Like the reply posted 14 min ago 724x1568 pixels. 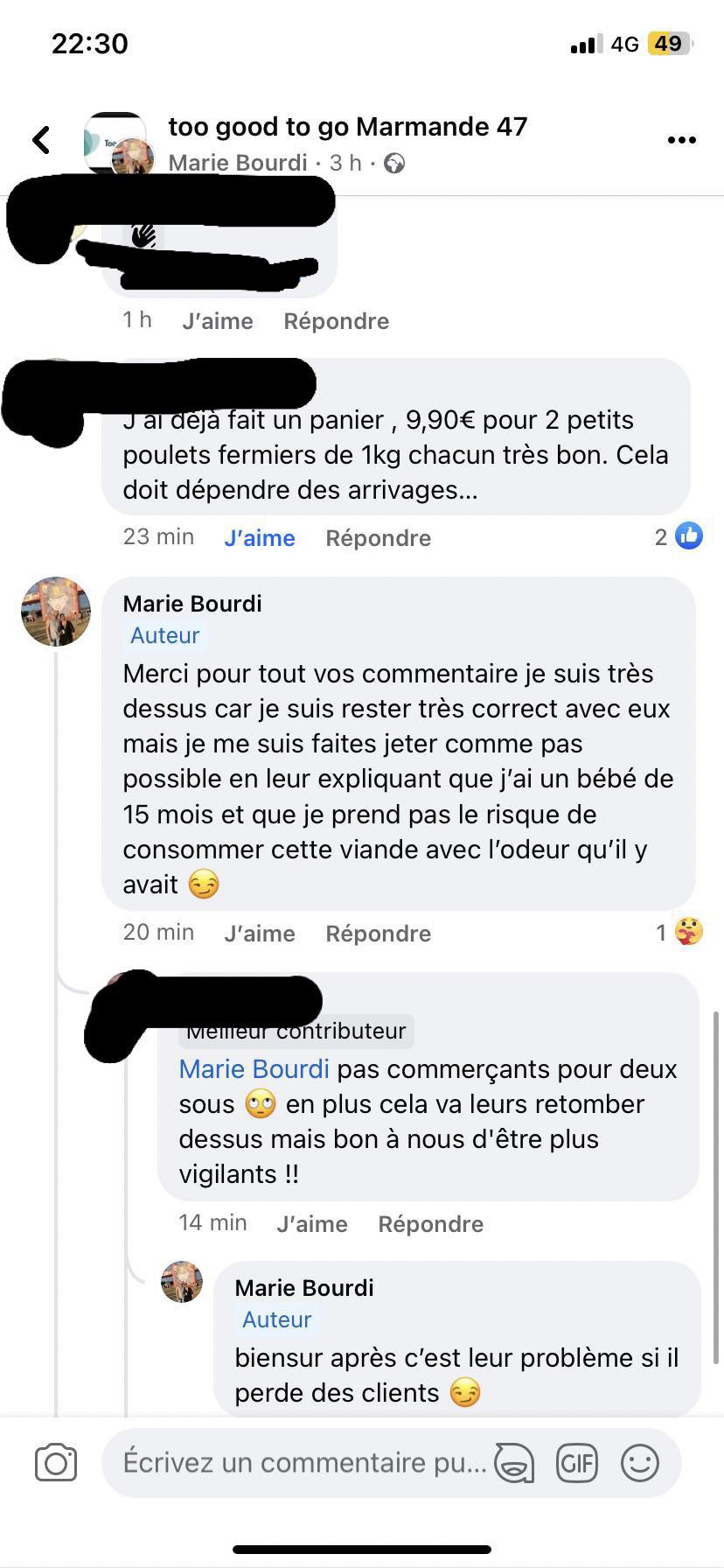pyautogui.click(x=311, y=1224)
